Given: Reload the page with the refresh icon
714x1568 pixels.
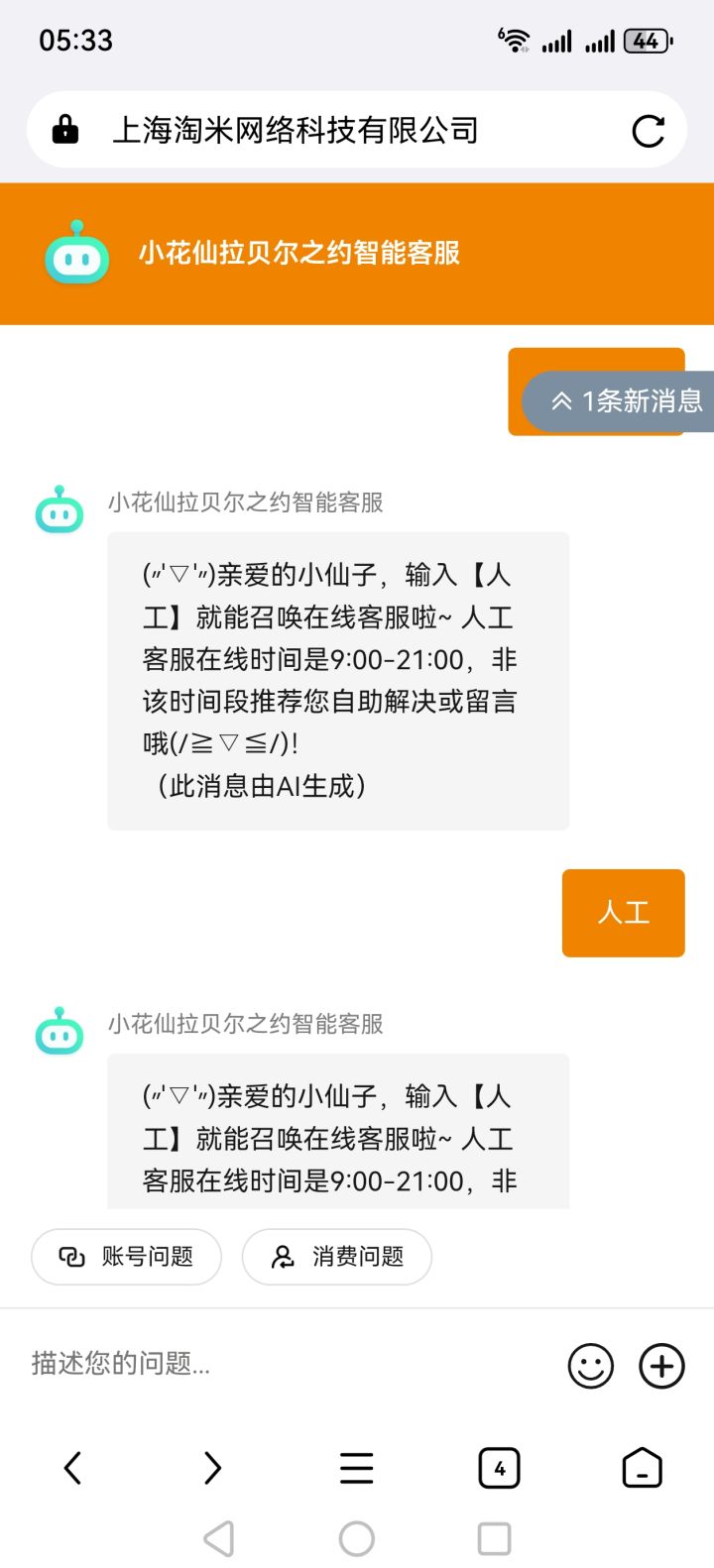Looking at the screenshot, I should click(648, 129).
